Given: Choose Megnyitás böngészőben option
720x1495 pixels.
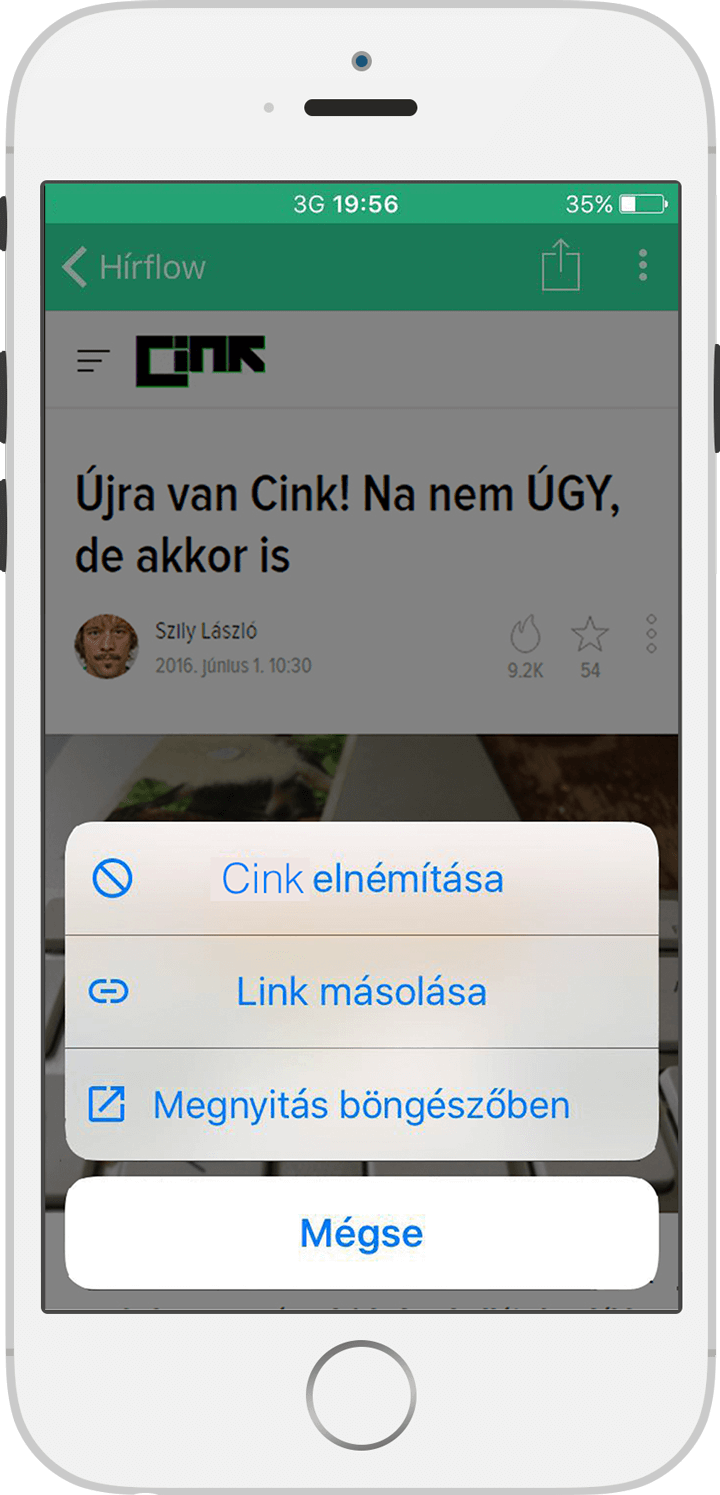Looking at the screenshot, I should 361,1105.
